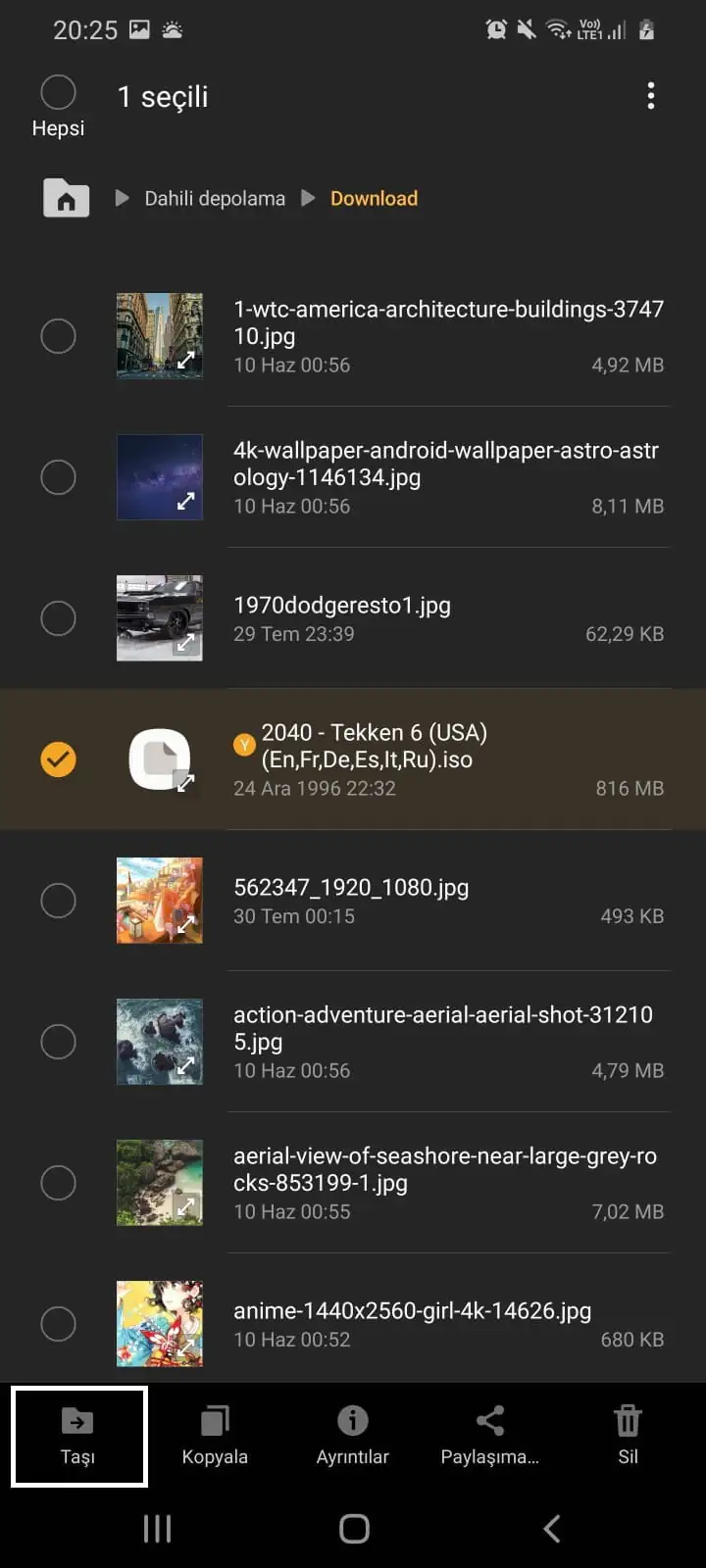Tap breadcrumb arrow before Dahili depolama
Image resolution: width=706 pixels, height=1568 pixels.
point(122,198)
